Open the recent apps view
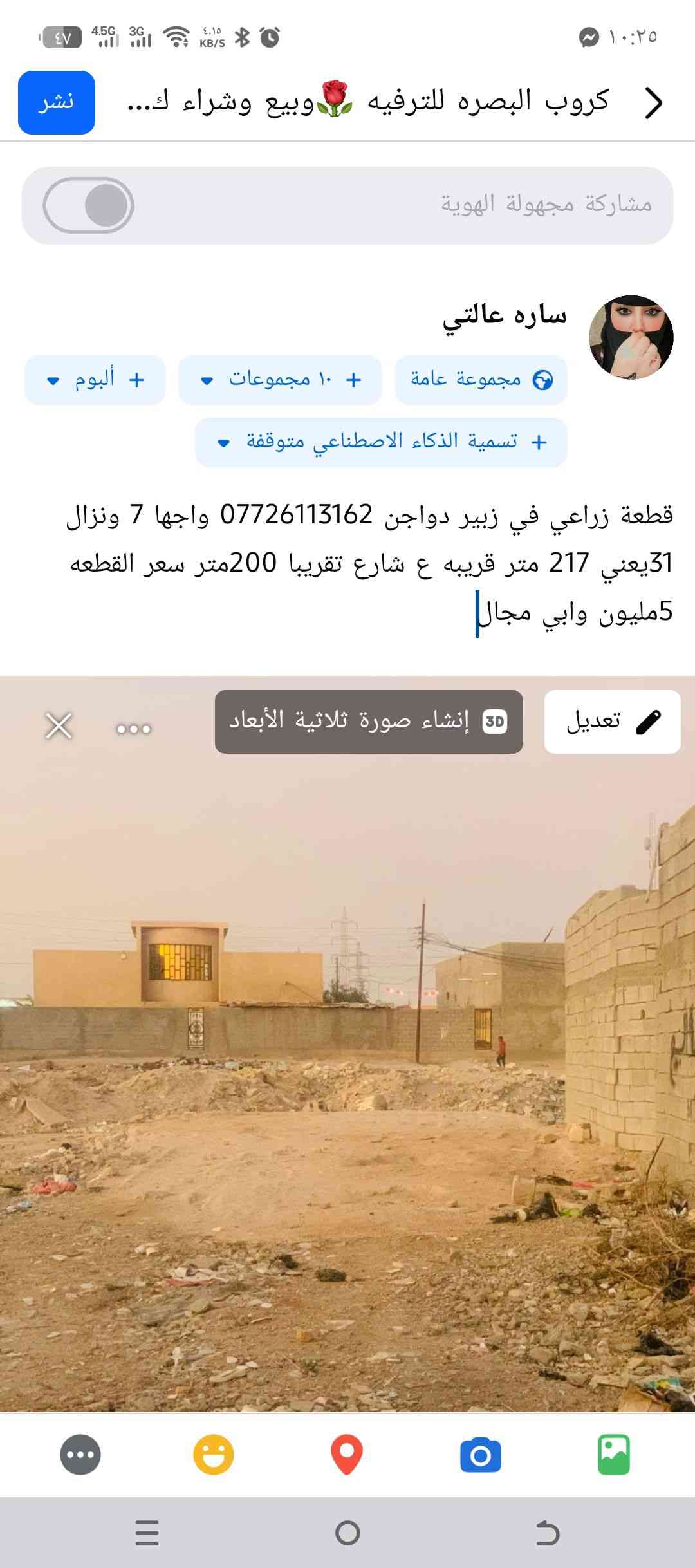This screenshot has height=1568, width=695. [147, 1533]
